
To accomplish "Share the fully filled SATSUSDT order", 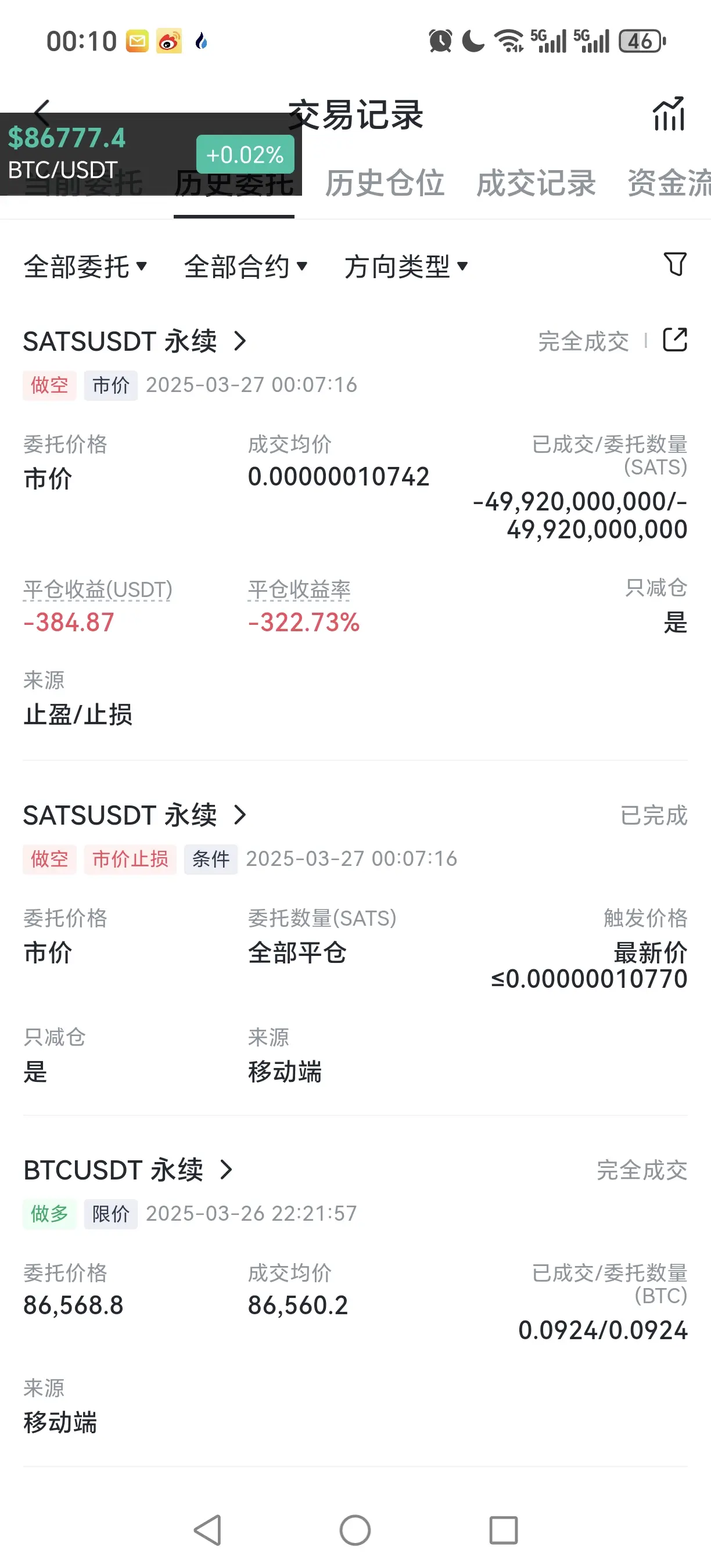I will [x=674, y=340].
